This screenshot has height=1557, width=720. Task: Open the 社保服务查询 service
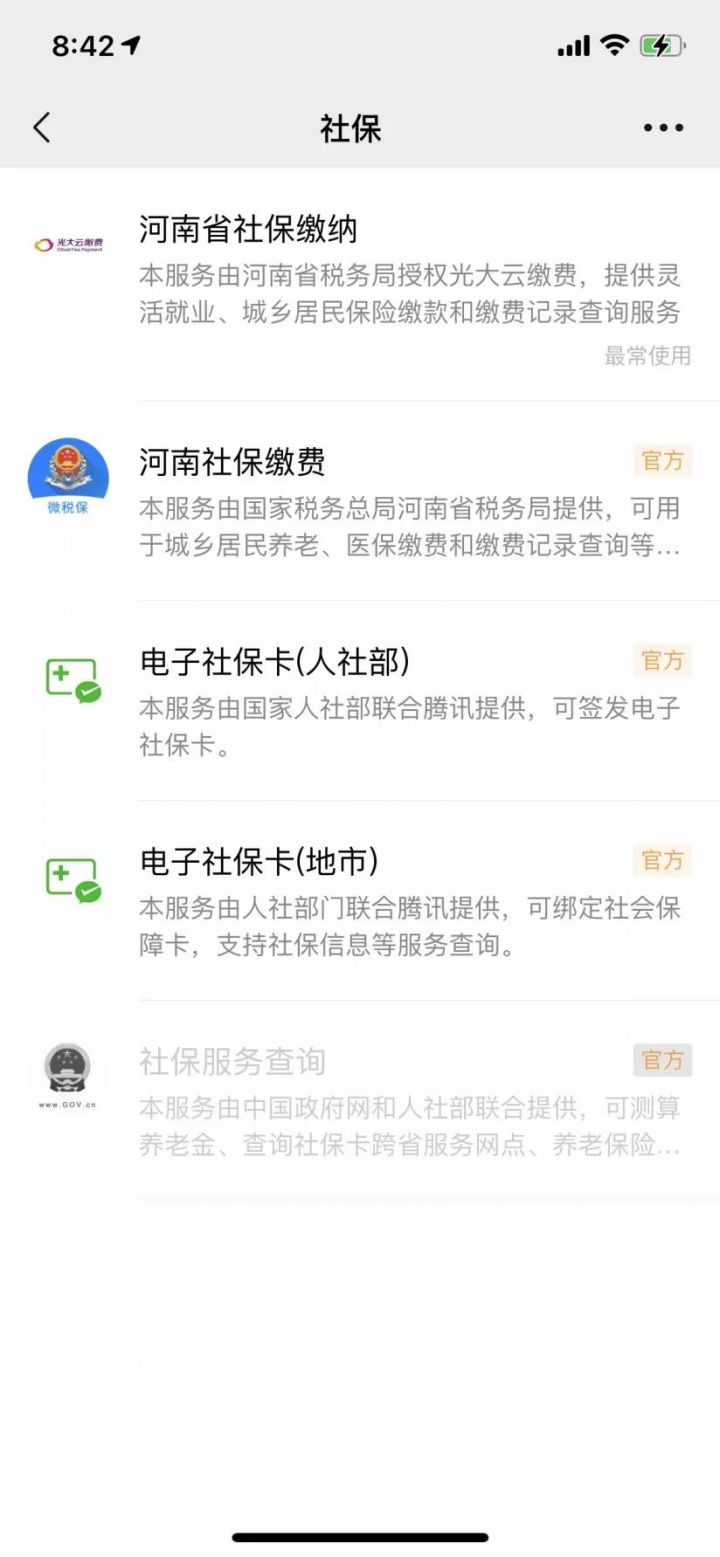click(230, 1063)
